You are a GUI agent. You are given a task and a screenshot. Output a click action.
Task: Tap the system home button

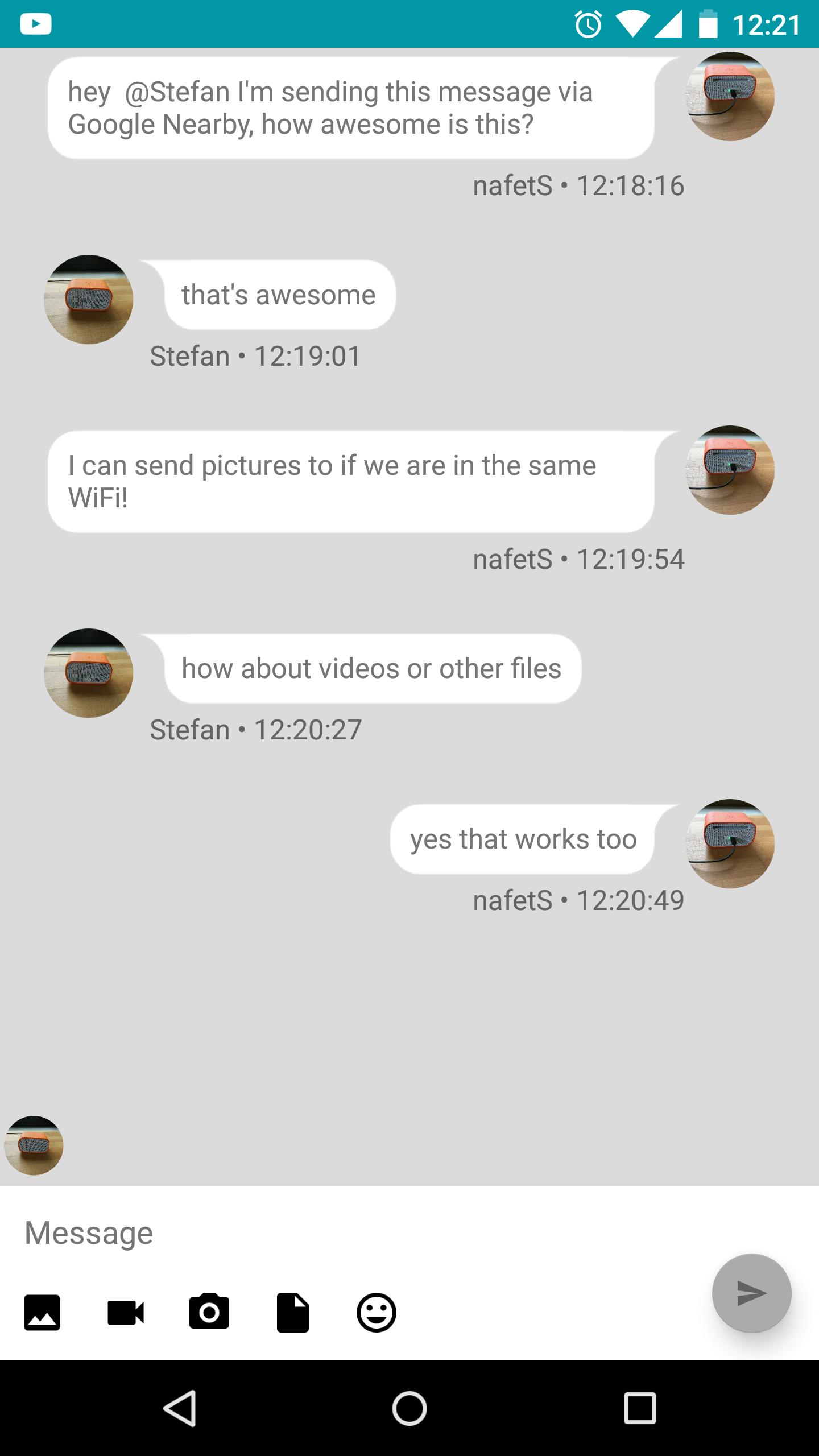pyautogui.click(x=409, y=1408)
